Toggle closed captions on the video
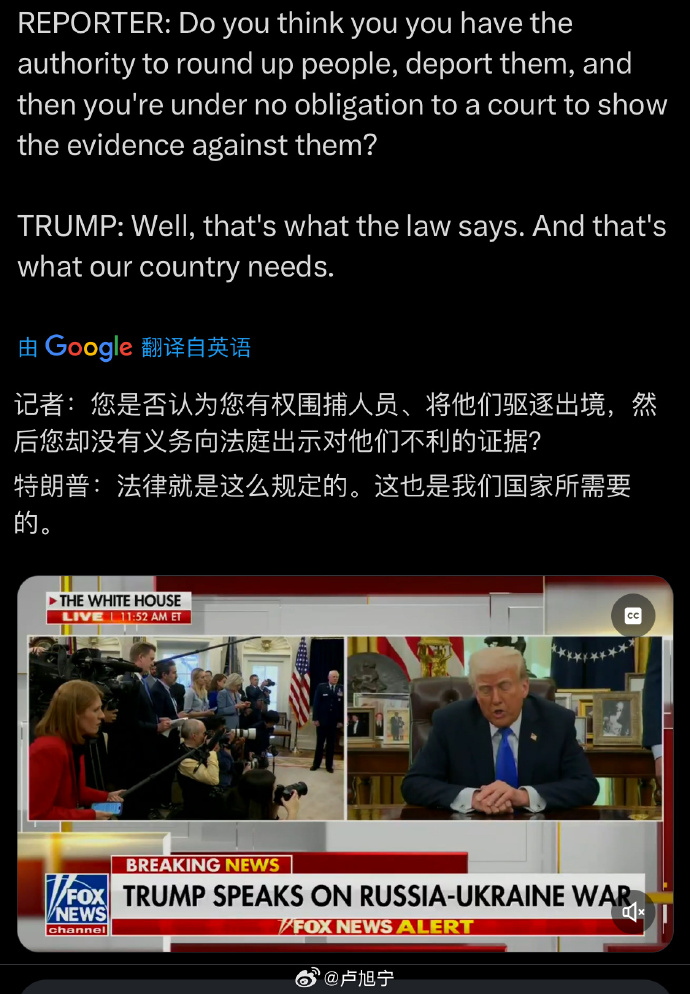This screenshot has height=994, width=690. [x=632, y=616]
